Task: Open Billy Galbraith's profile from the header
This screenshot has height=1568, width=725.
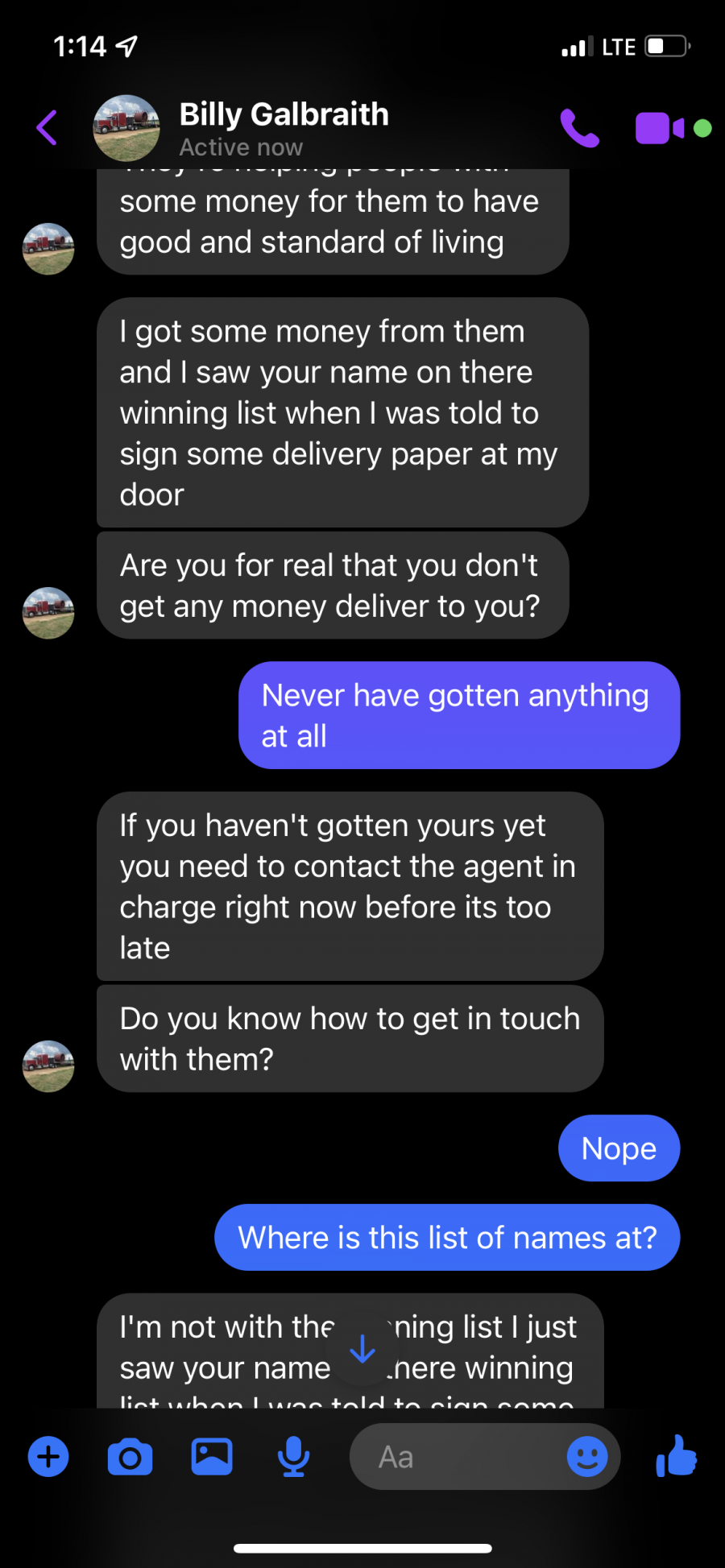Action: 242,128
